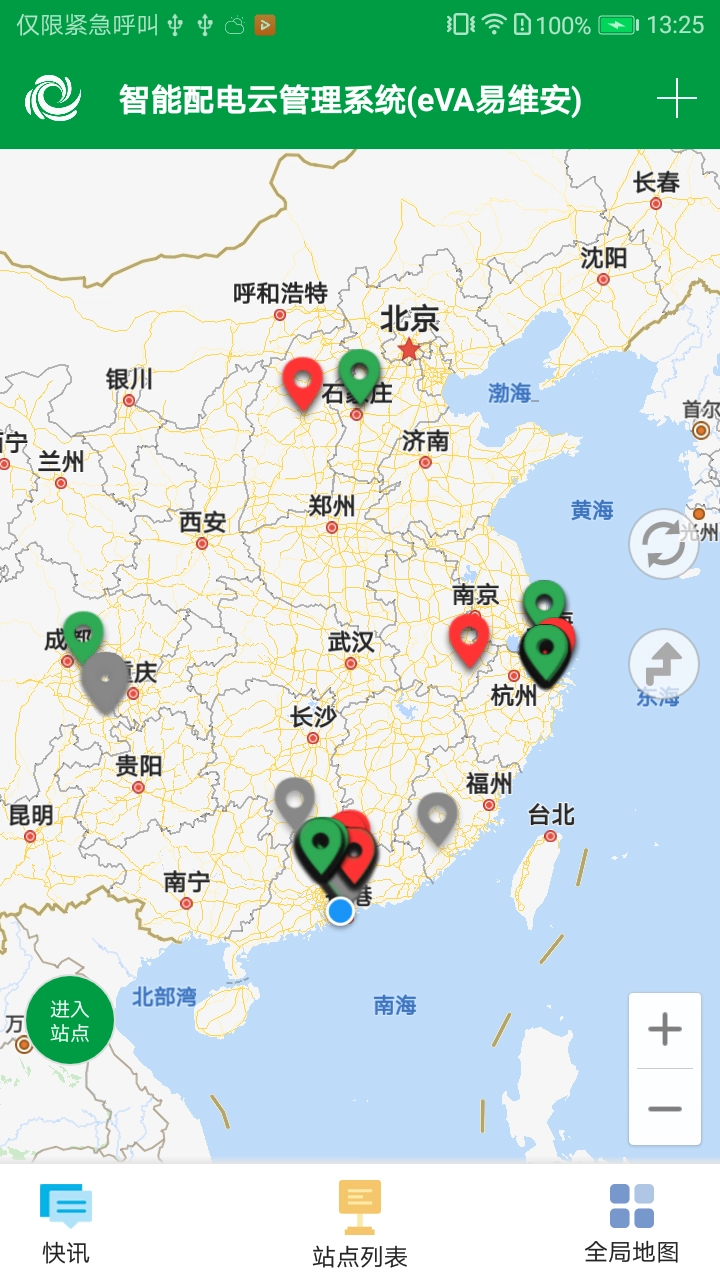Zoom out with the minus button
Screen dimensions: 720x1280
coord(665,1108)
